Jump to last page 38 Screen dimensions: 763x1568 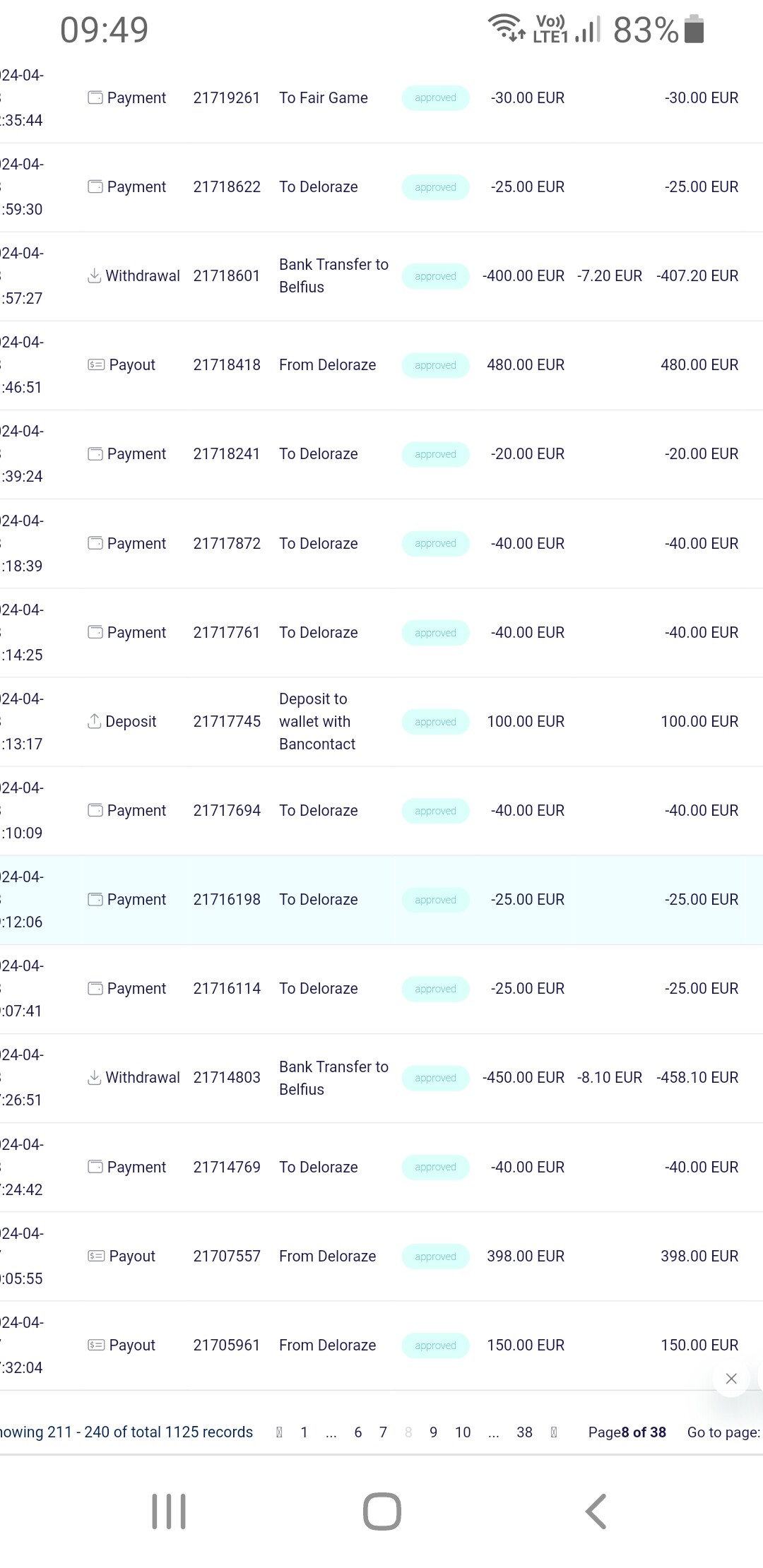(x=524, y=1432)
